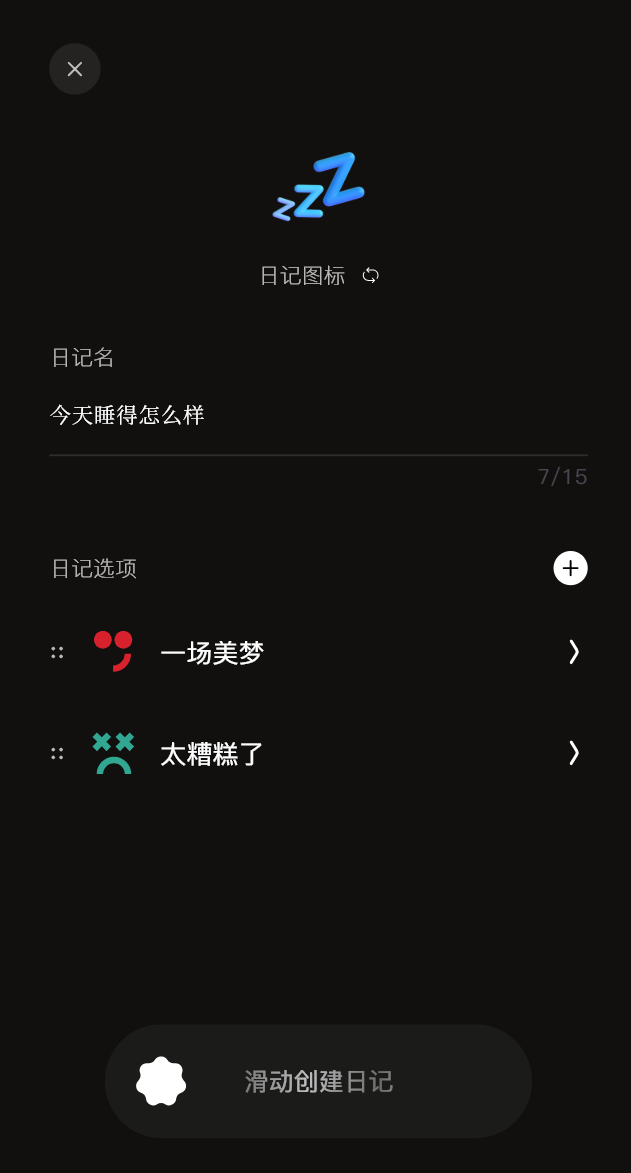
Task: Open the 太糟糕了 option
Action: coord(573,753)
